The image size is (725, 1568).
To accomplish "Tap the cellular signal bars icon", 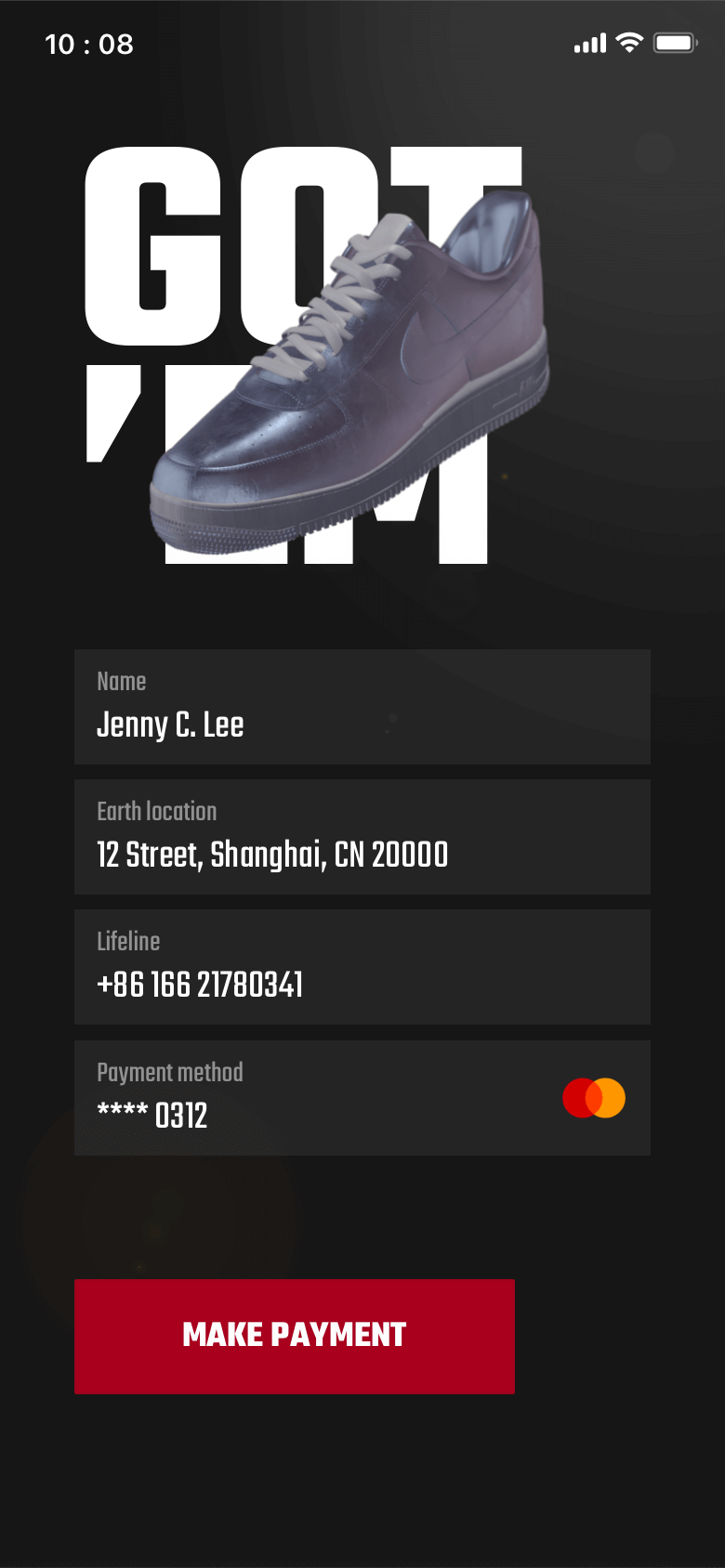I will (588, 42).
